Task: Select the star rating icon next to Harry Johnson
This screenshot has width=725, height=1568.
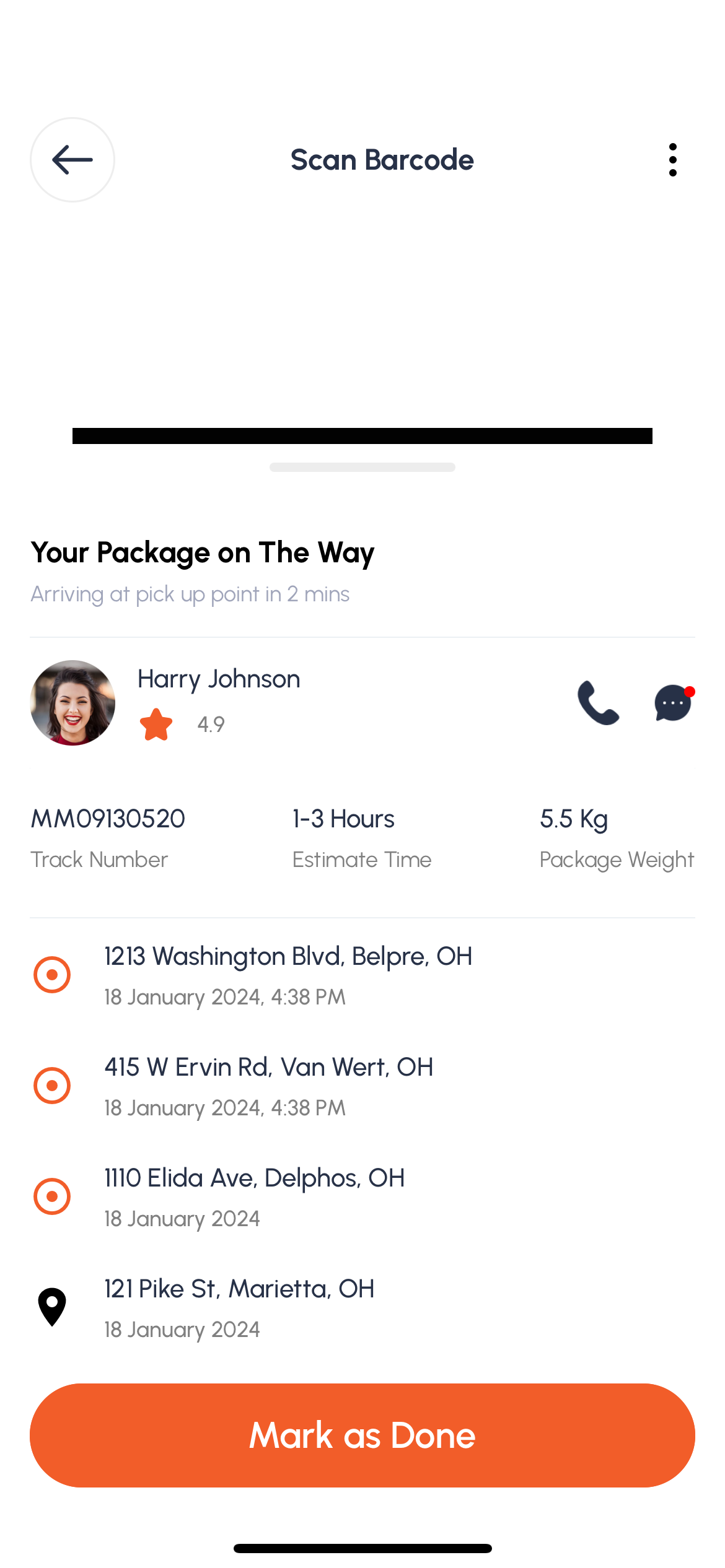Action: pyautogui.click(x=156, y=723)
